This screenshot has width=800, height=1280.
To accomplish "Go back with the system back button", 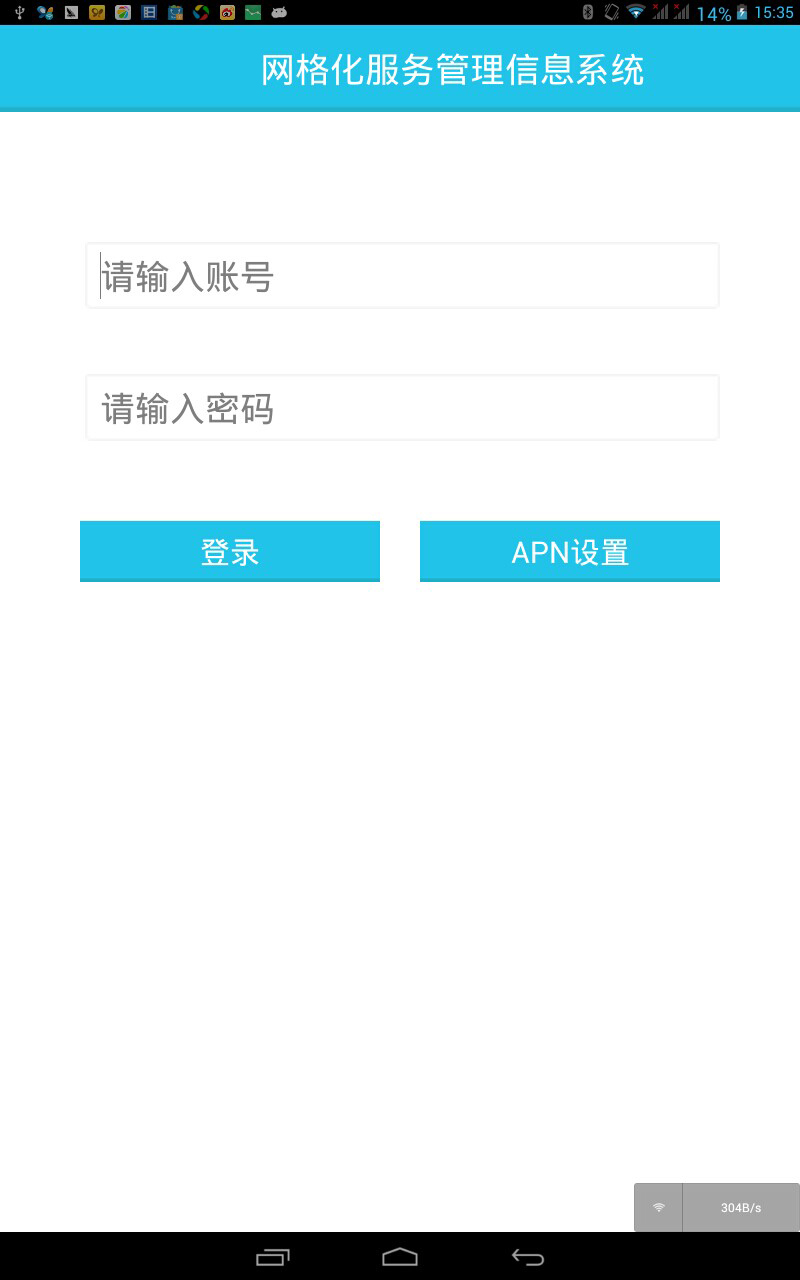I will [x=528, y=1257].
